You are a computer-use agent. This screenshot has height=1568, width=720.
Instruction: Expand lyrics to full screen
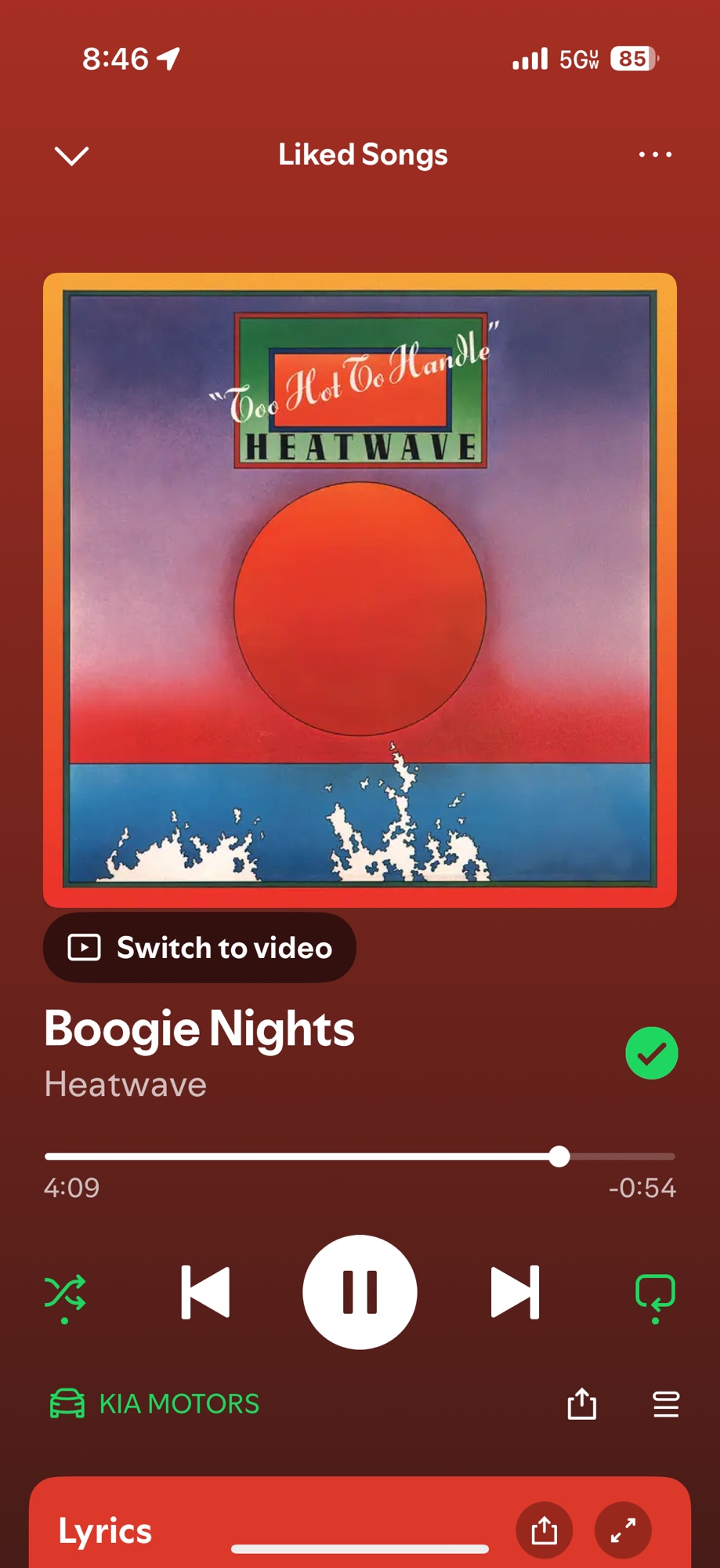point(623,1530)
